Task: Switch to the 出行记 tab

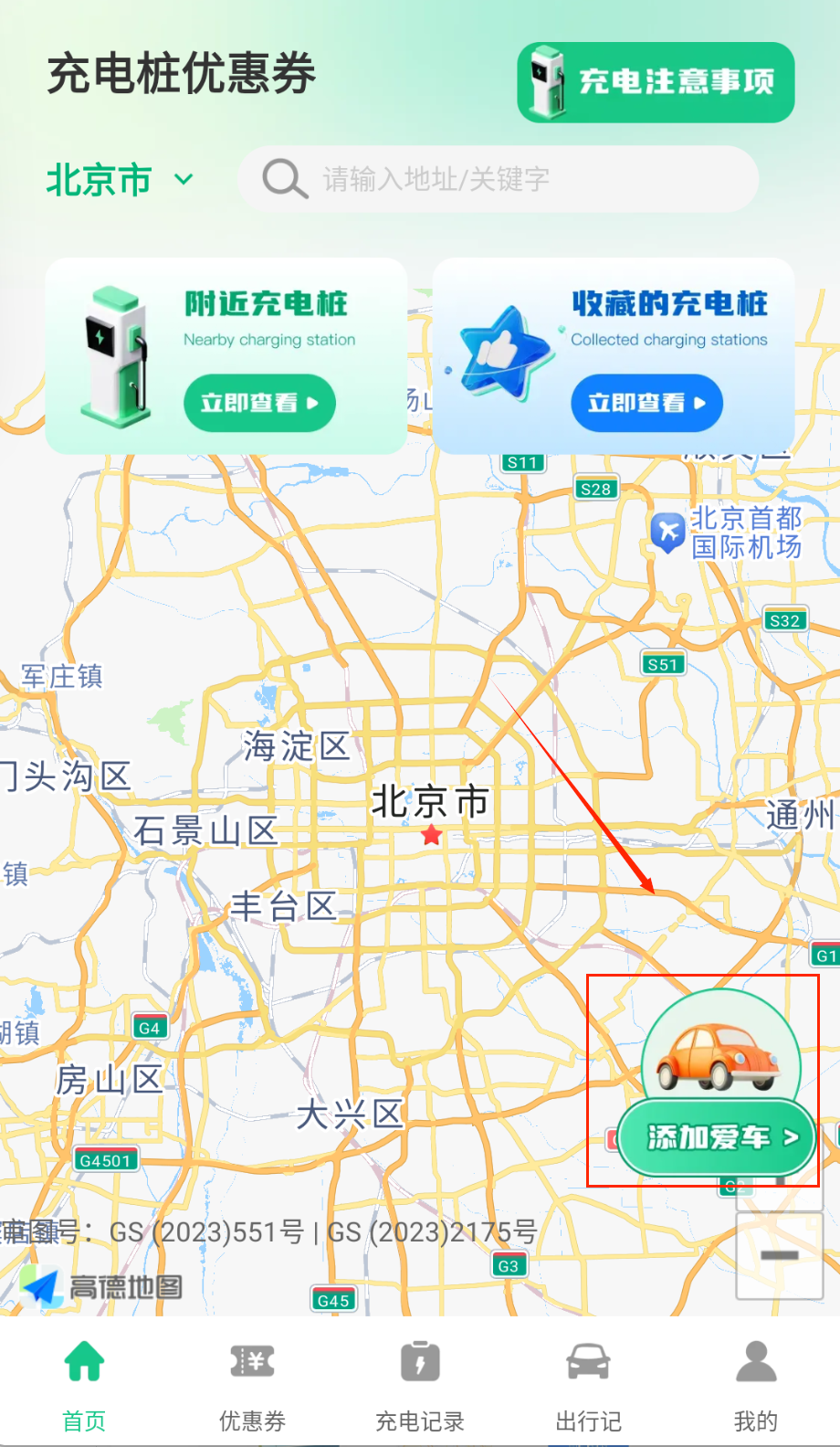Action: click(588, 1385)
